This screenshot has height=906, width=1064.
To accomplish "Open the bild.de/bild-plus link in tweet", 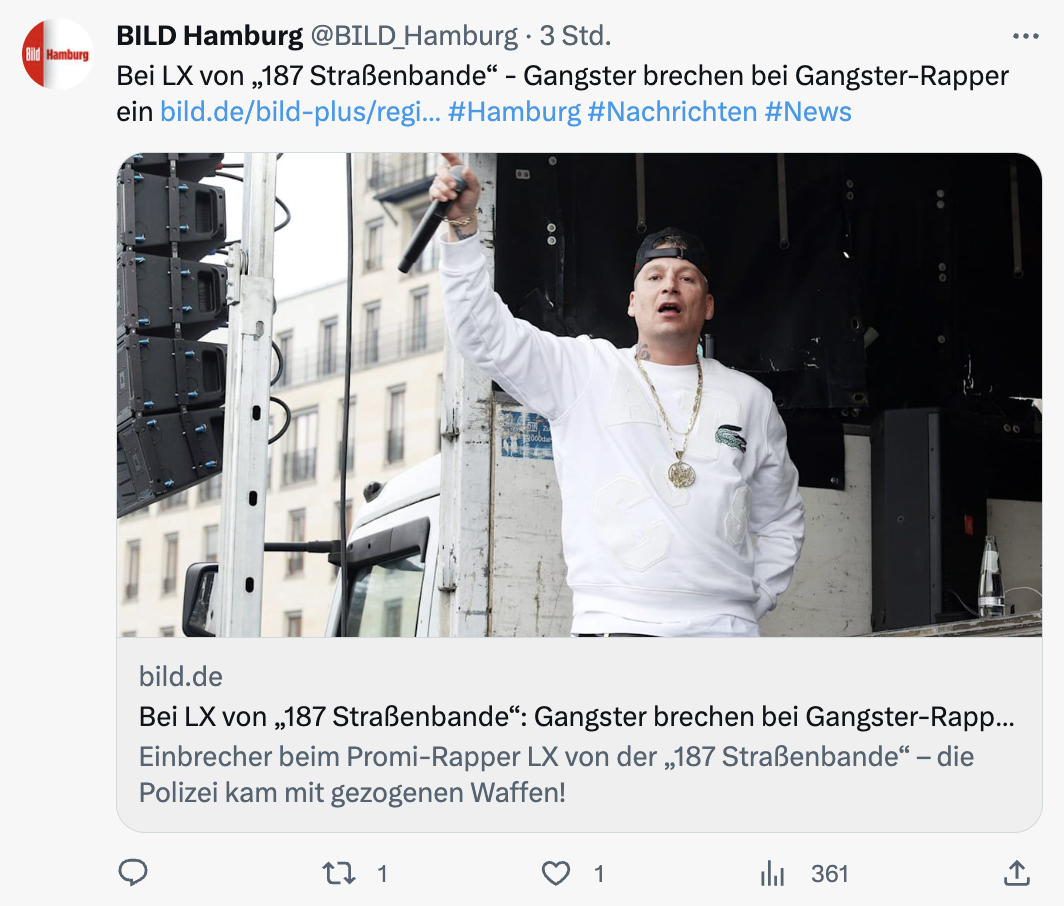I will tap(300, 111).
